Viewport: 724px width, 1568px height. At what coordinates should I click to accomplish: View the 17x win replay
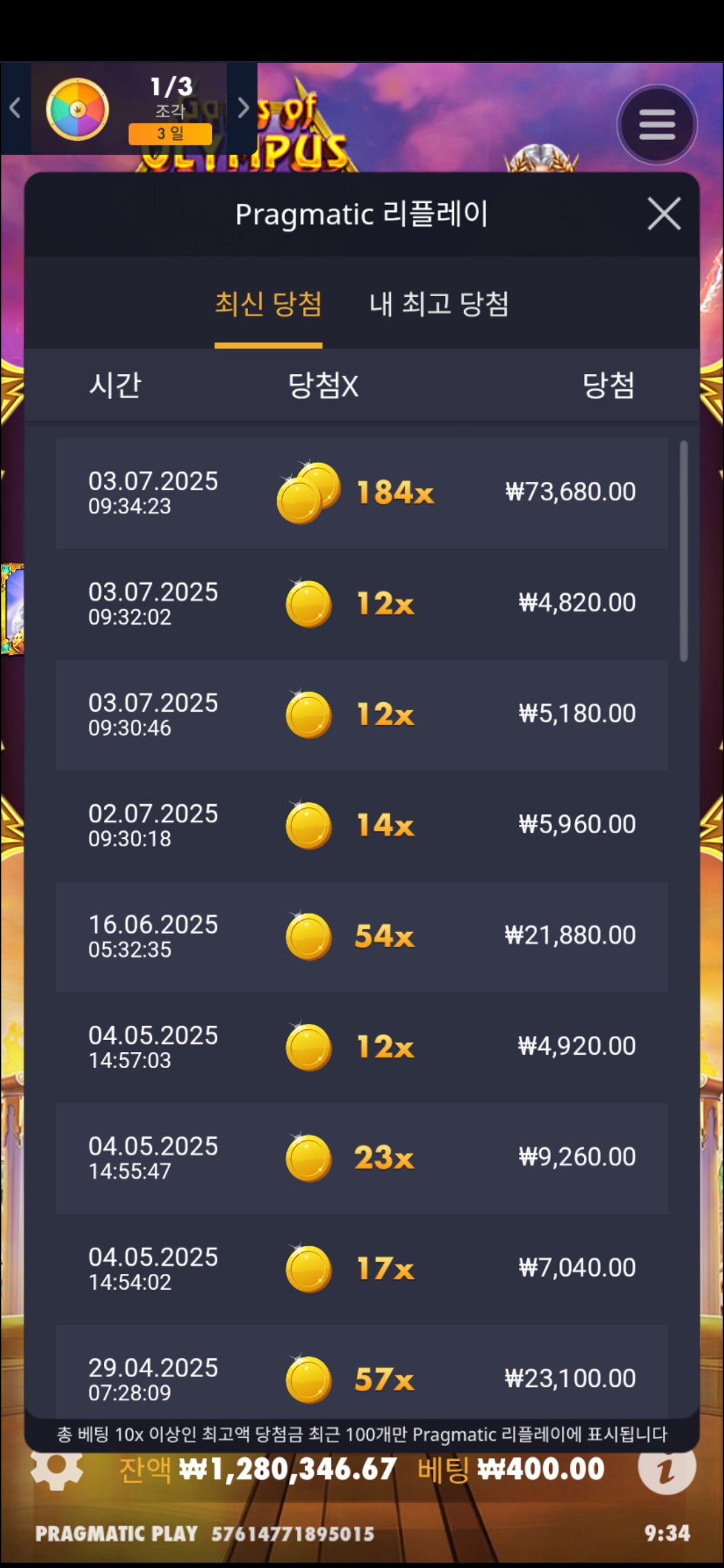[x=362, y=1268]
